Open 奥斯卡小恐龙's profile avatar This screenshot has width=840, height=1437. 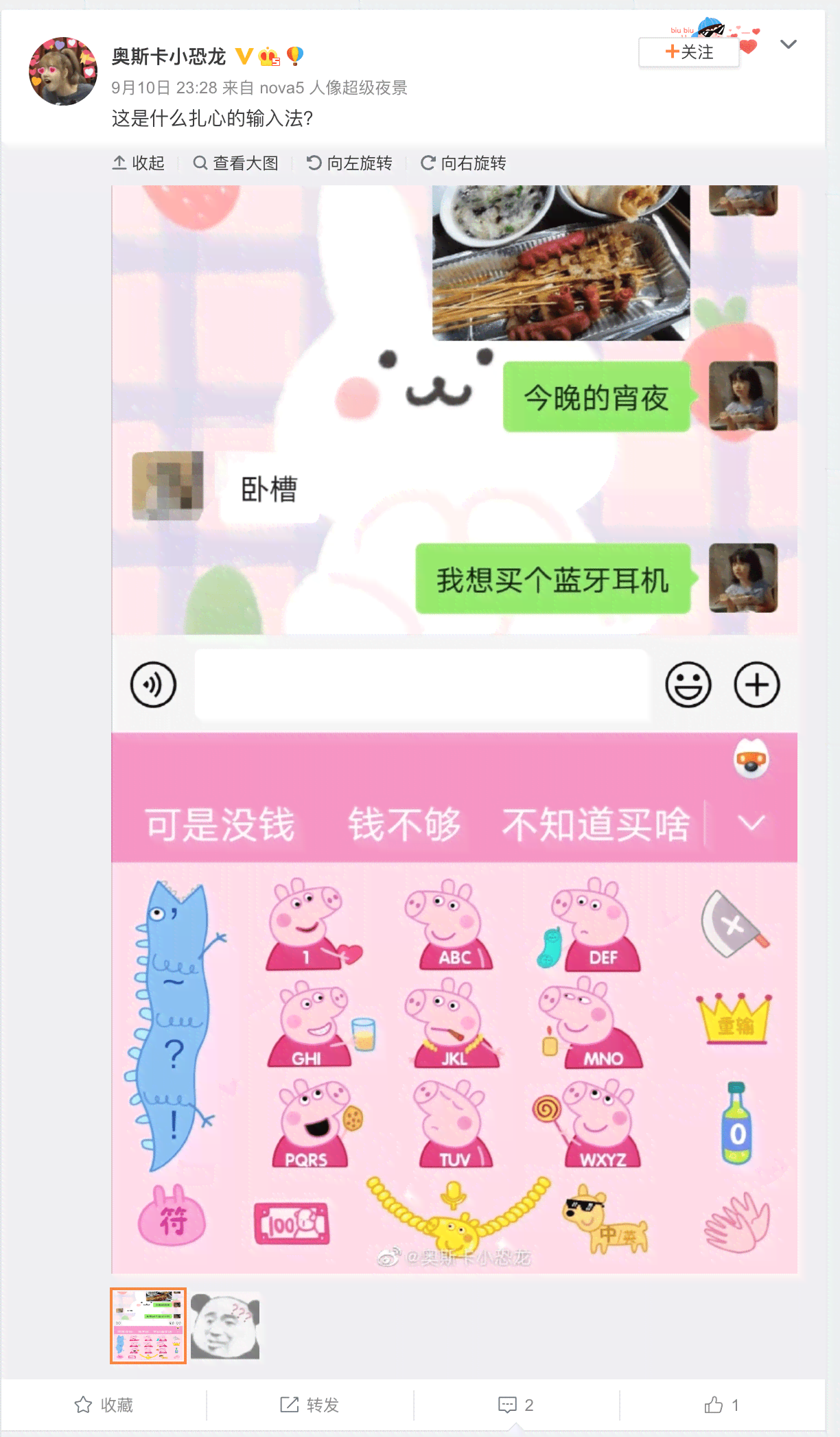click(62, 71)
